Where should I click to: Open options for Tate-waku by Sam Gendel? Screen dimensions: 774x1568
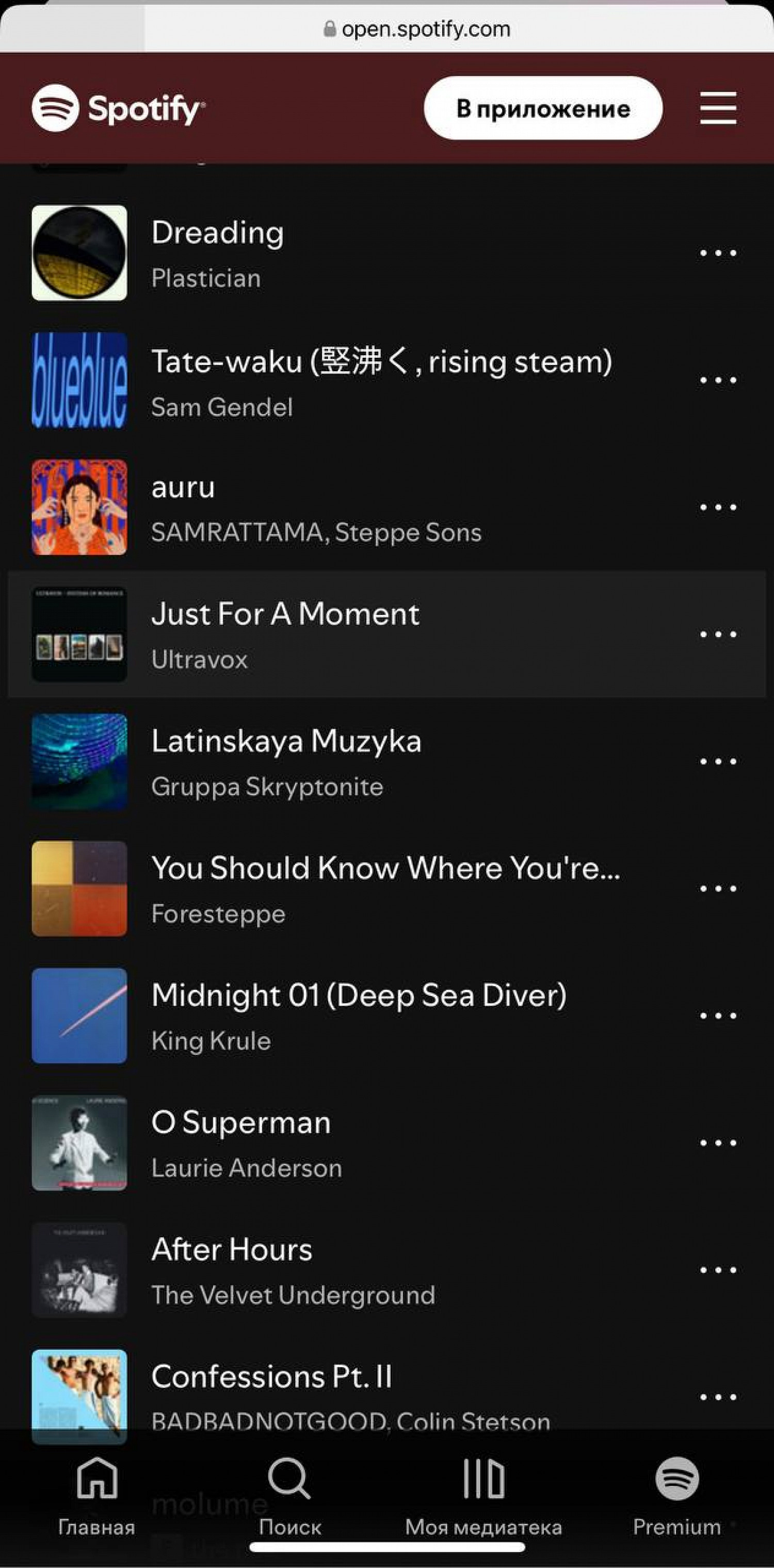pos(718,381)
